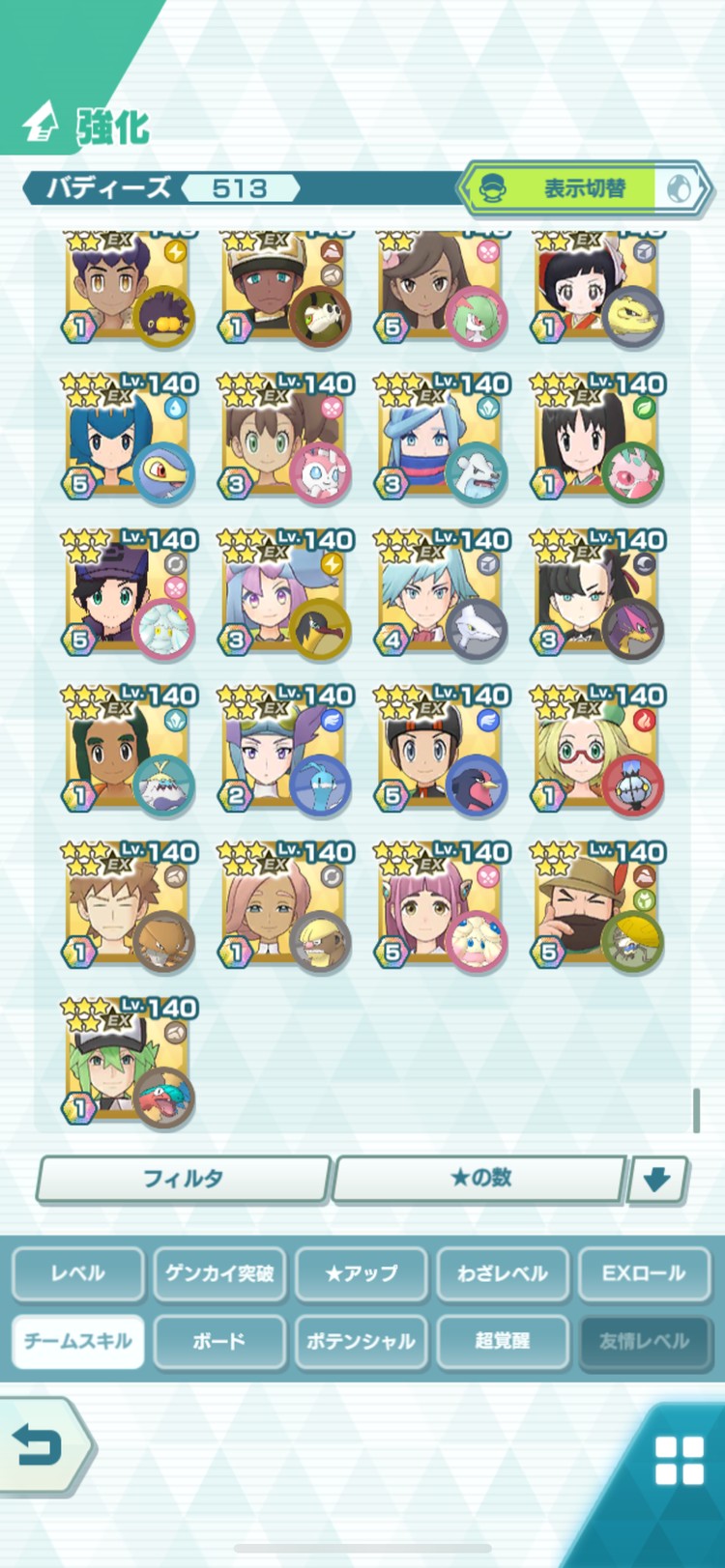The width and height of the screenshot is (725, 1568).
Task: Switch to the EXロール tab
Action: [643, 1273]
